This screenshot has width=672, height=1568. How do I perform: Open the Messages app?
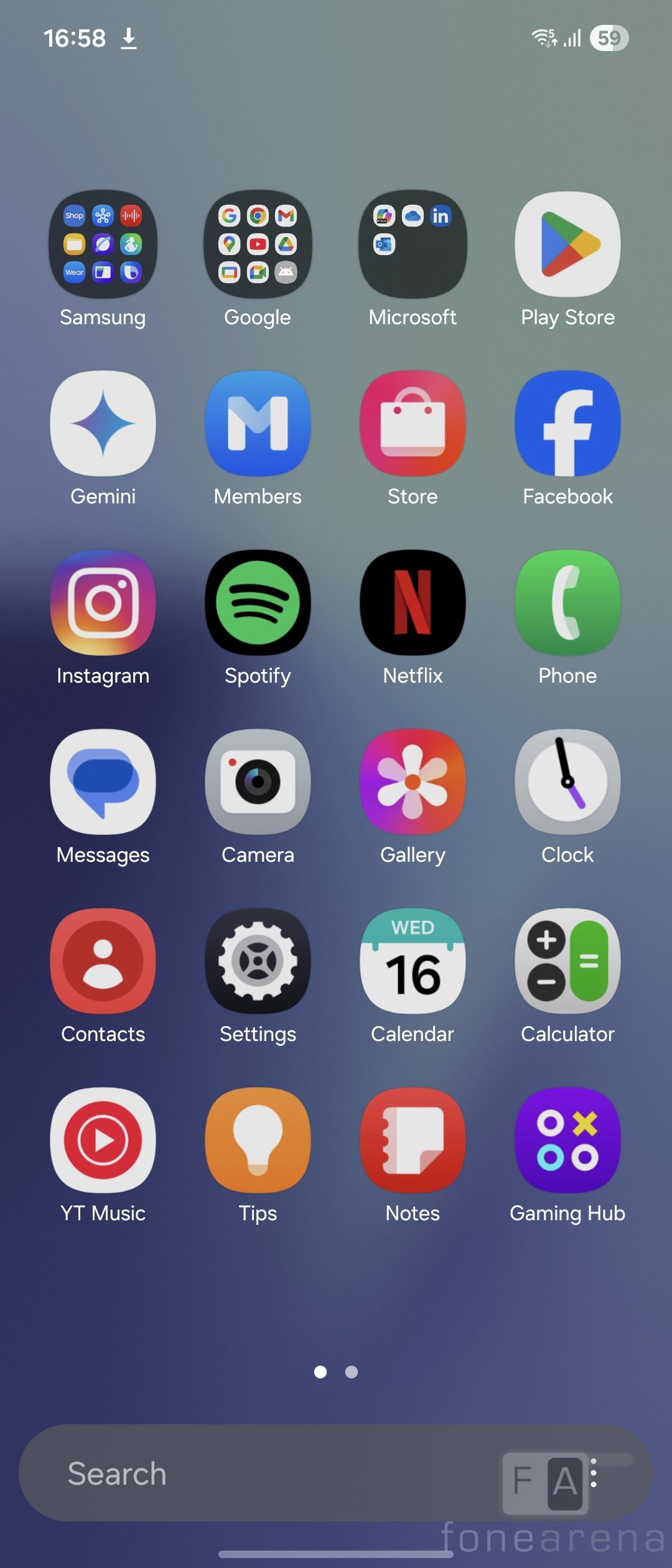tap(103, 782)
